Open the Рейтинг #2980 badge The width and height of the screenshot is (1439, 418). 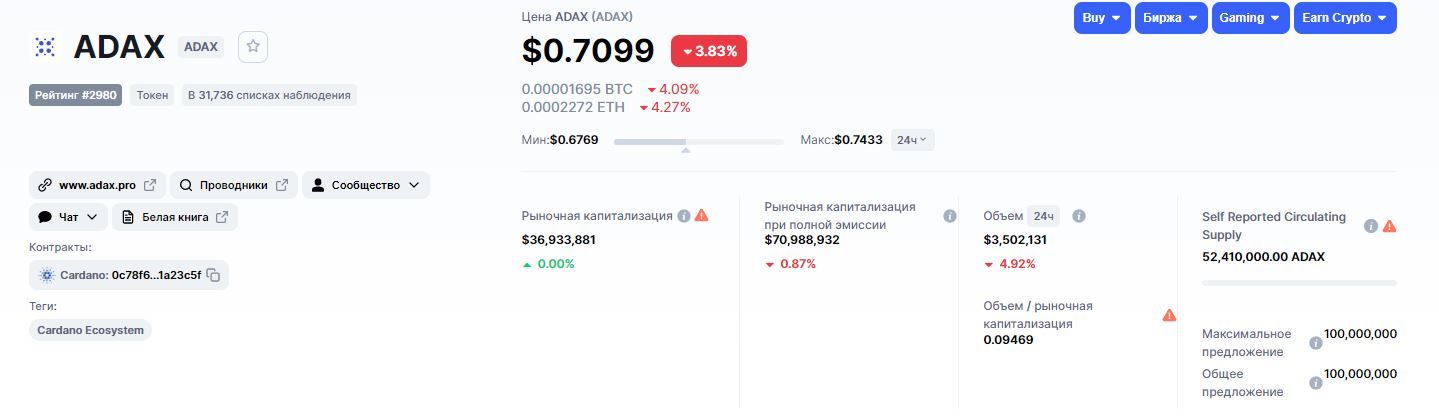(x=75, y=95)
